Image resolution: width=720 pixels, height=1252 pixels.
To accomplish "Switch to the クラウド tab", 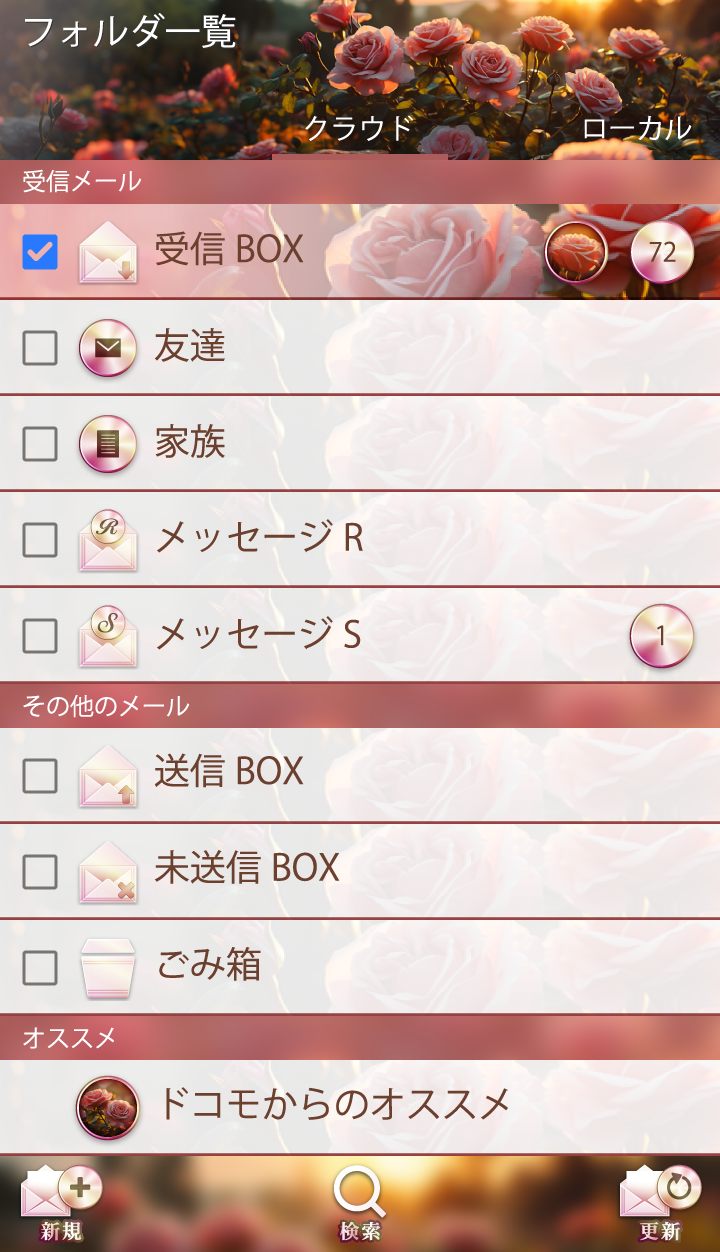I will pyautogui.click(x=359, y=128).
